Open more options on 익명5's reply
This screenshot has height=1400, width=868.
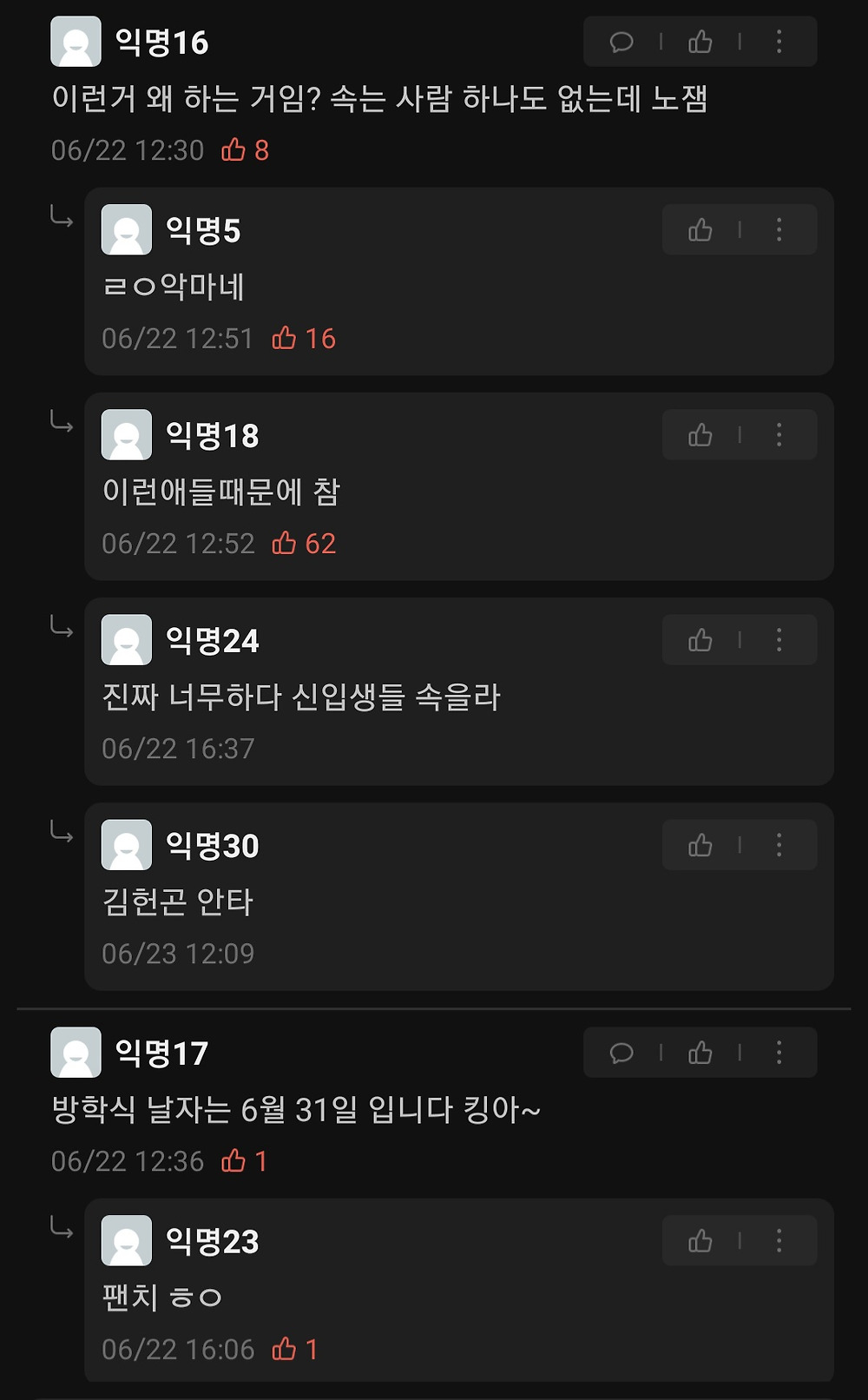[x=779, y=230]
